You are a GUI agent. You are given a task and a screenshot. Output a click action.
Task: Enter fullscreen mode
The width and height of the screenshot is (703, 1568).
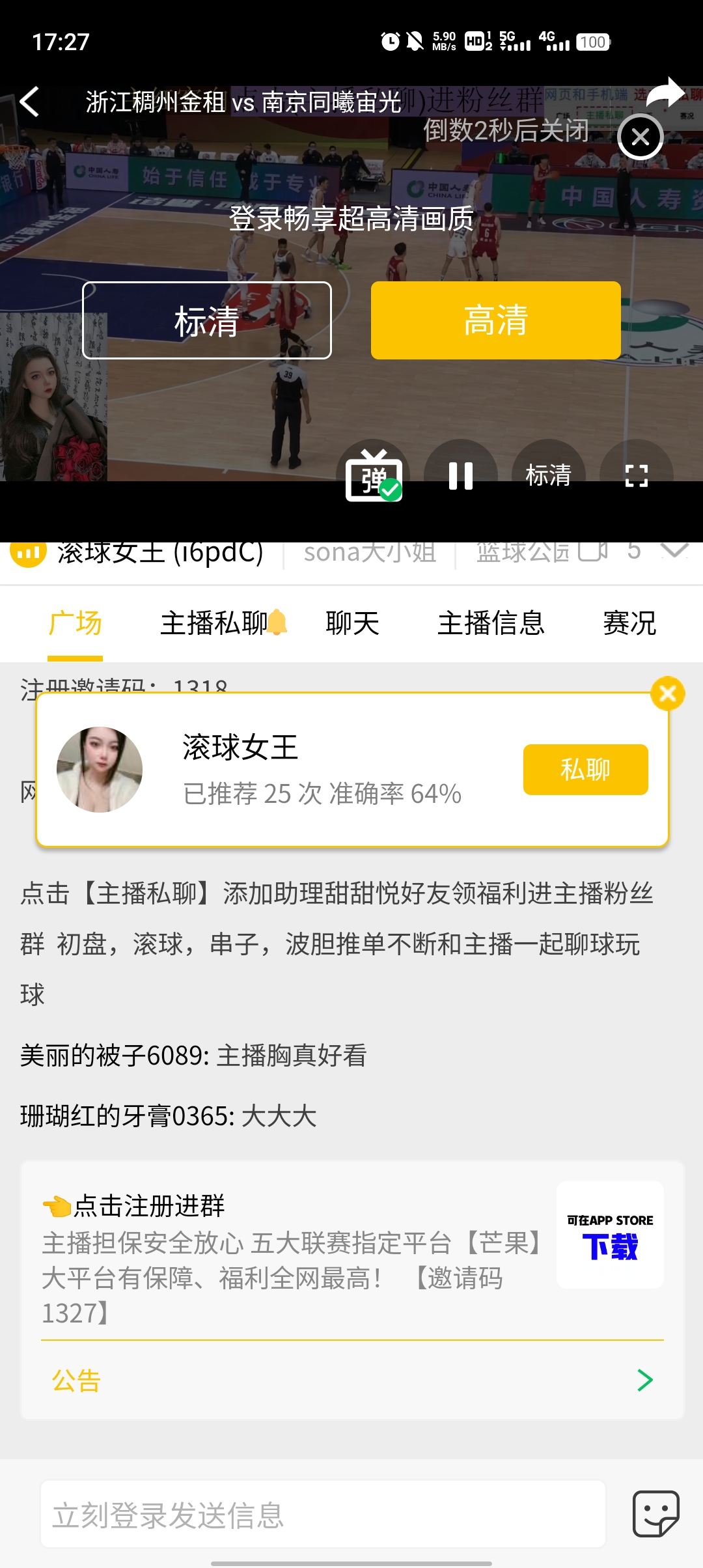click(636, 476)
